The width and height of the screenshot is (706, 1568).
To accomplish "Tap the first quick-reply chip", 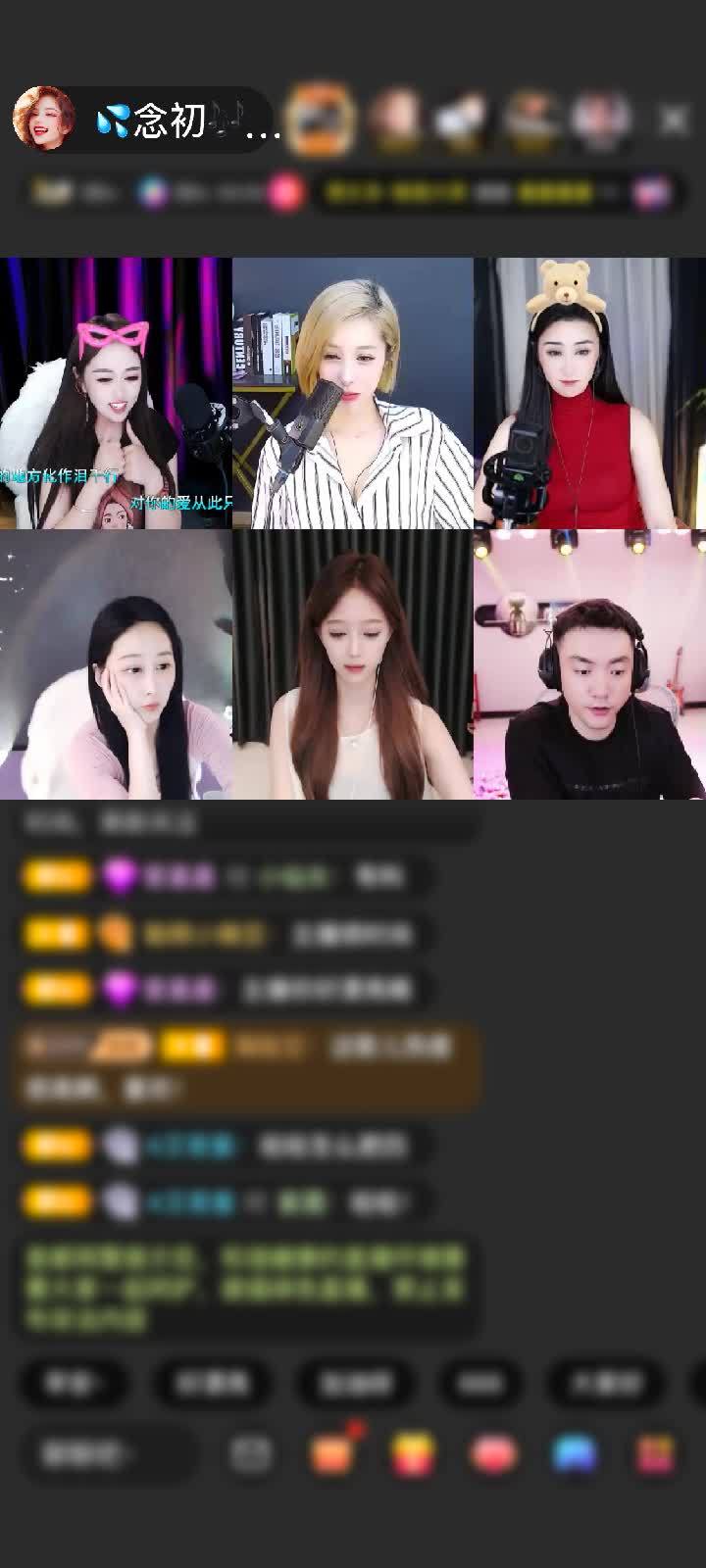I will [73, 1383].
